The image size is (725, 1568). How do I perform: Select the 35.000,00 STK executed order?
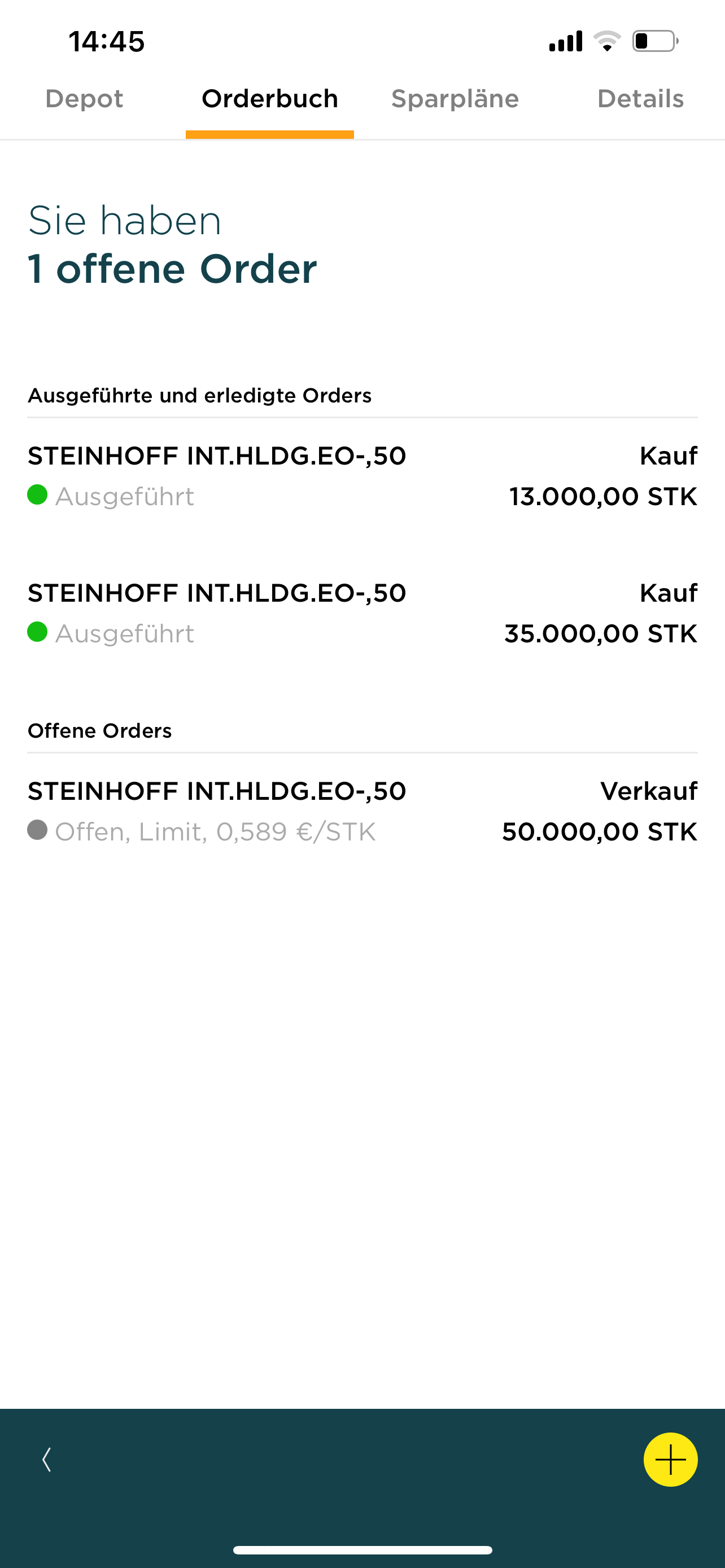[x=362, y=612]
